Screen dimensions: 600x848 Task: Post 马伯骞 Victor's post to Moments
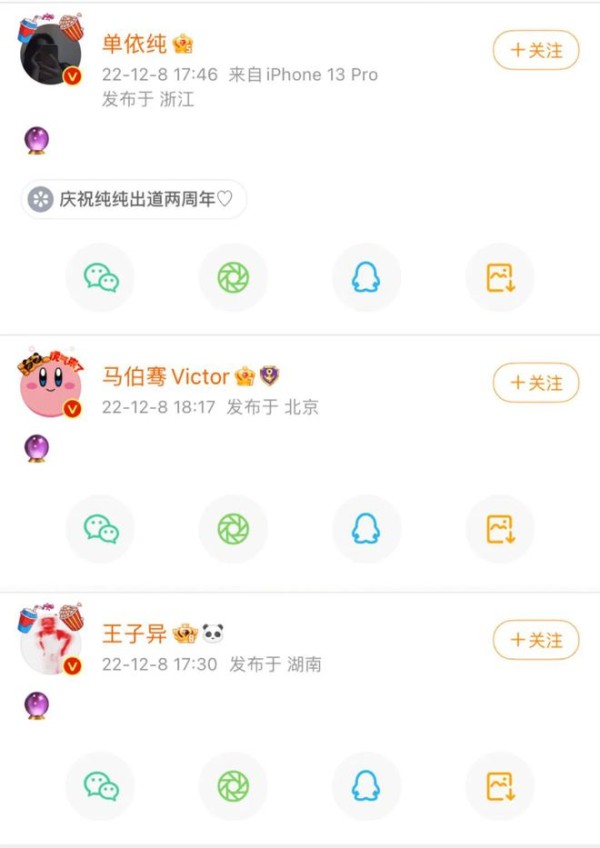233,529
